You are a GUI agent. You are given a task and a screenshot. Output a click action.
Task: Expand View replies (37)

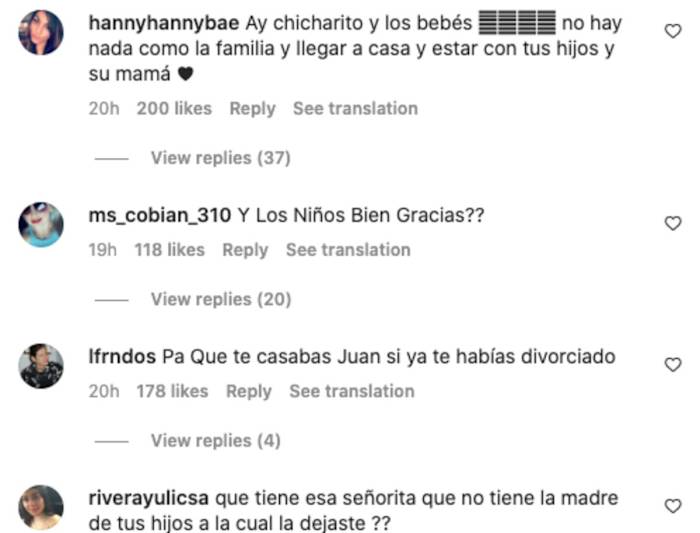point(220,157)
